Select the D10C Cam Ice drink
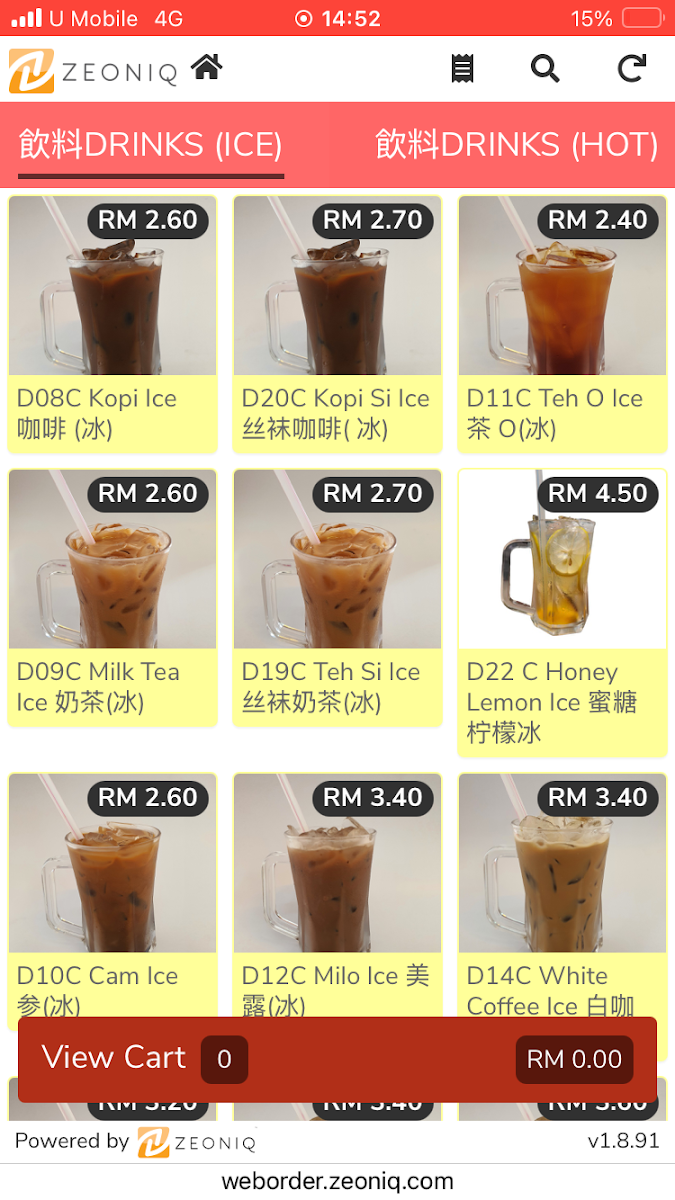 [112, 895]
